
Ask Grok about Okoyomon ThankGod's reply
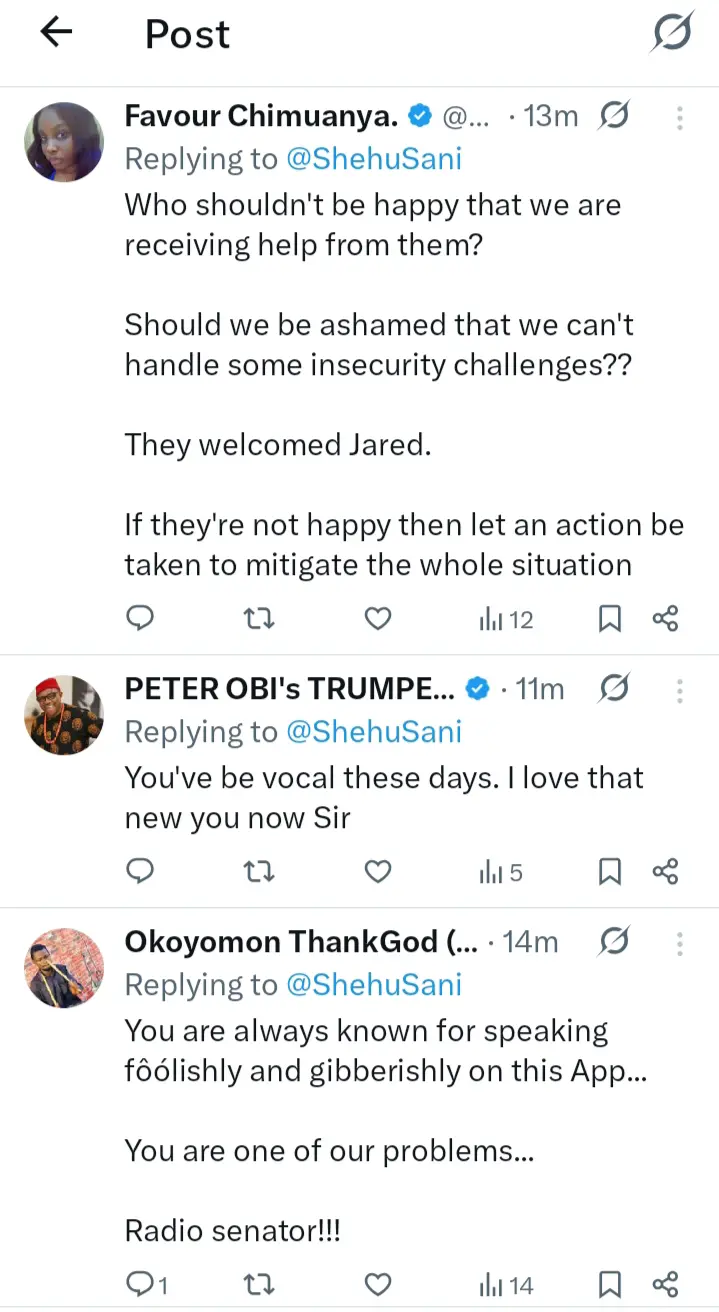click(615, 942)
